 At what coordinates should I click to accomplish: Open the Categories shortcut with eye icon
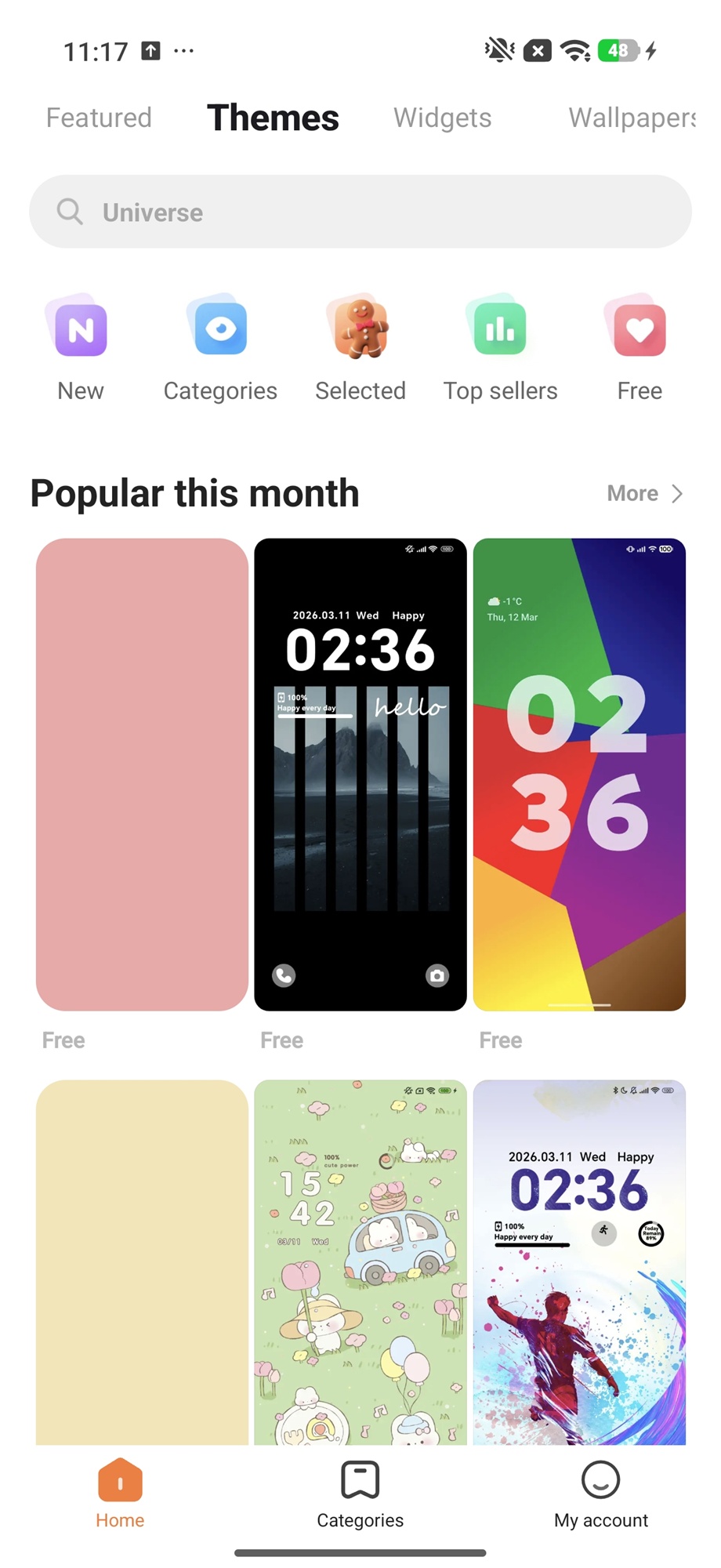[220, 347]
